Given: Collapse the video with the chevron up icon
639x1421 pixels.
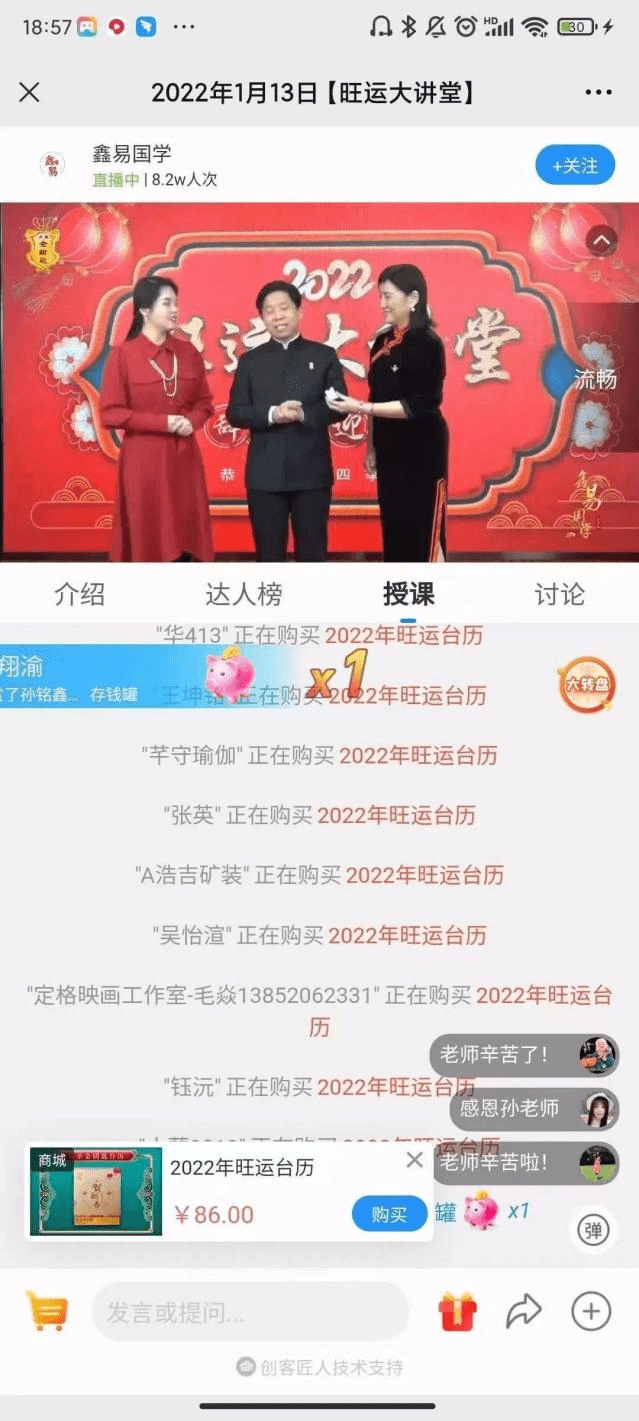Looking at the screenshot, I should pos(601,240).
